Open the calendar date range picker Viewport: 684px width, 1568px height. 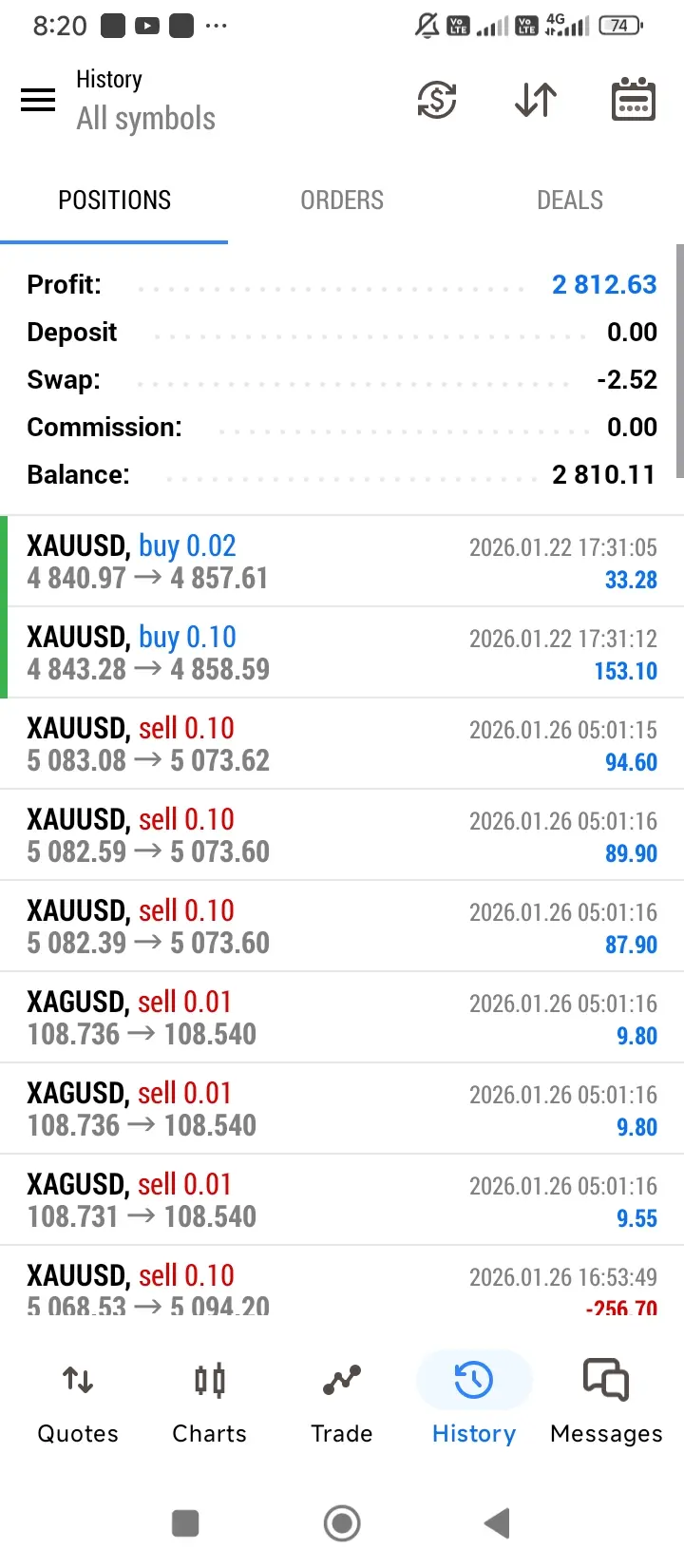point(633,100)
